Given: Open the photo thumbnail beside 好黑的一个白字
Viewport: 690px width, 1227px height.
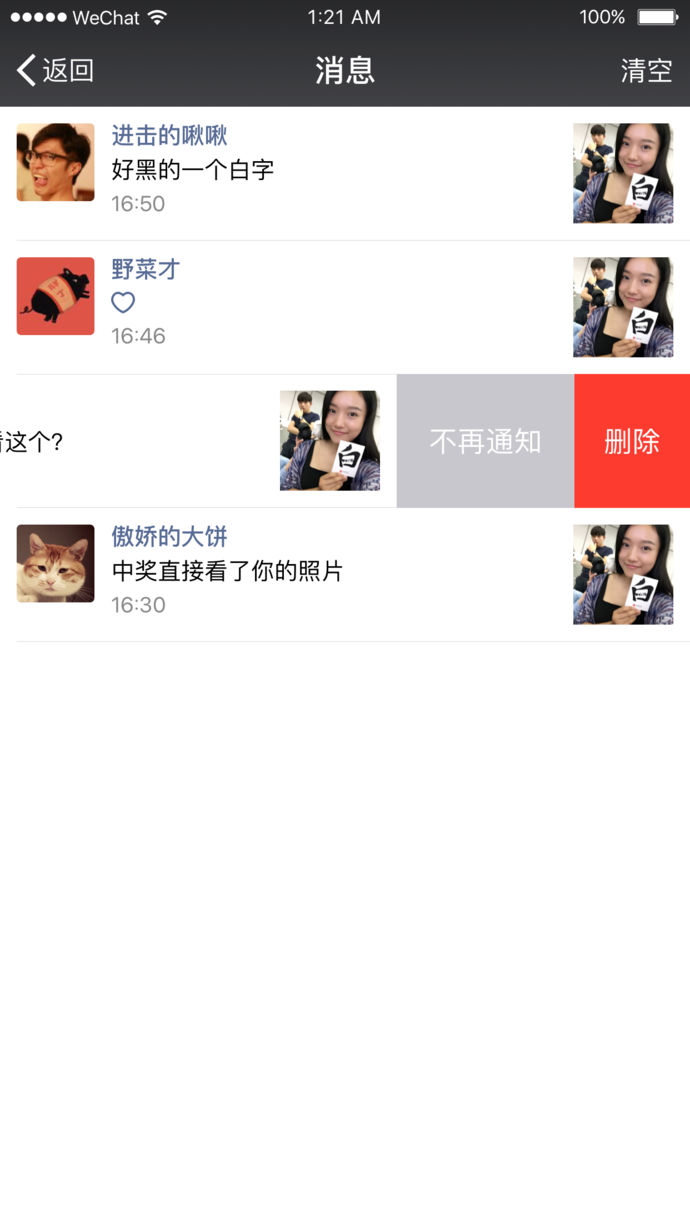Looking at the screenshot, I should (622, 173).
